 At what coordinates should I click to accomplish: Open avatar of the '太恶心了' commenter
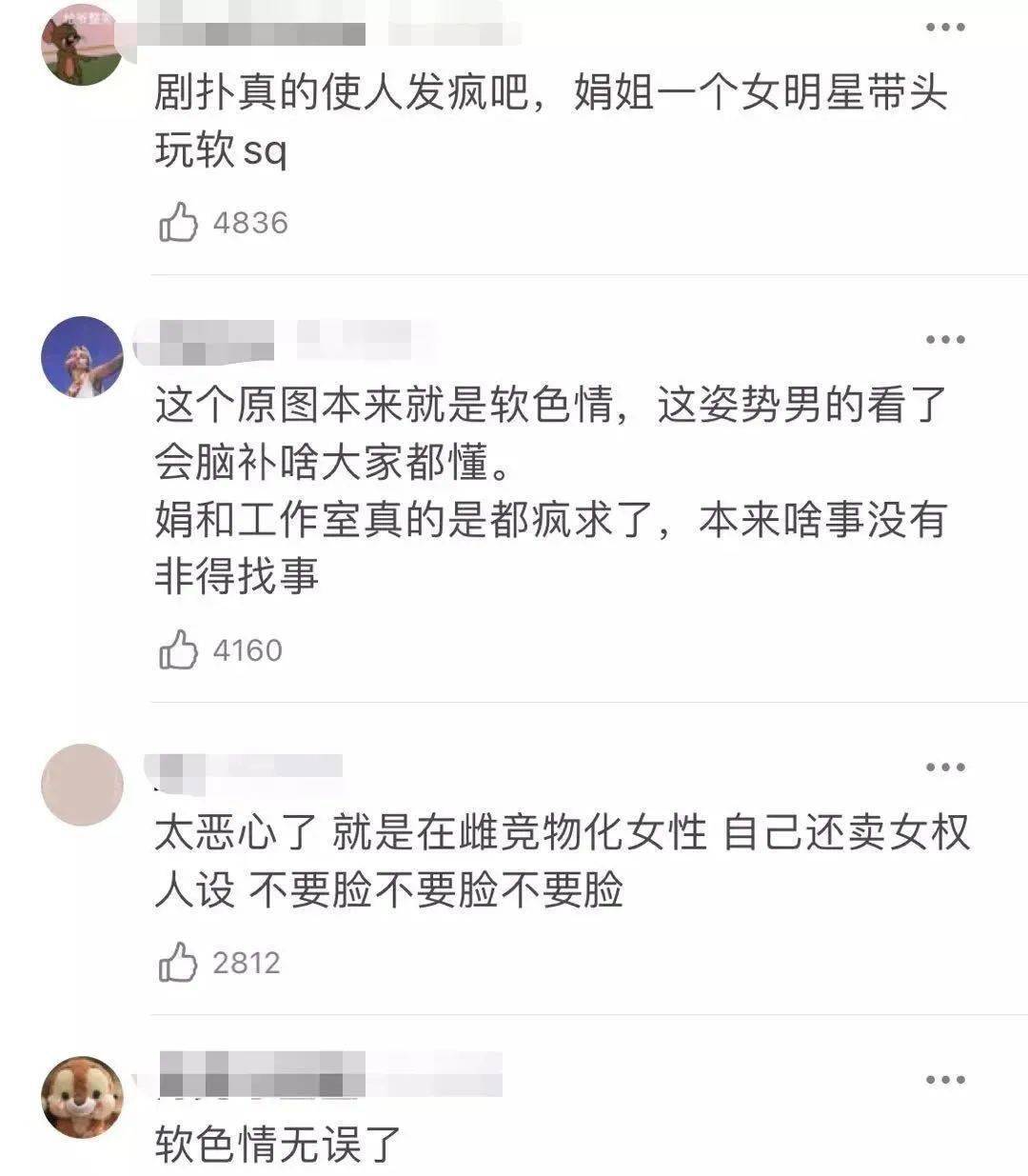coord(83,785)
